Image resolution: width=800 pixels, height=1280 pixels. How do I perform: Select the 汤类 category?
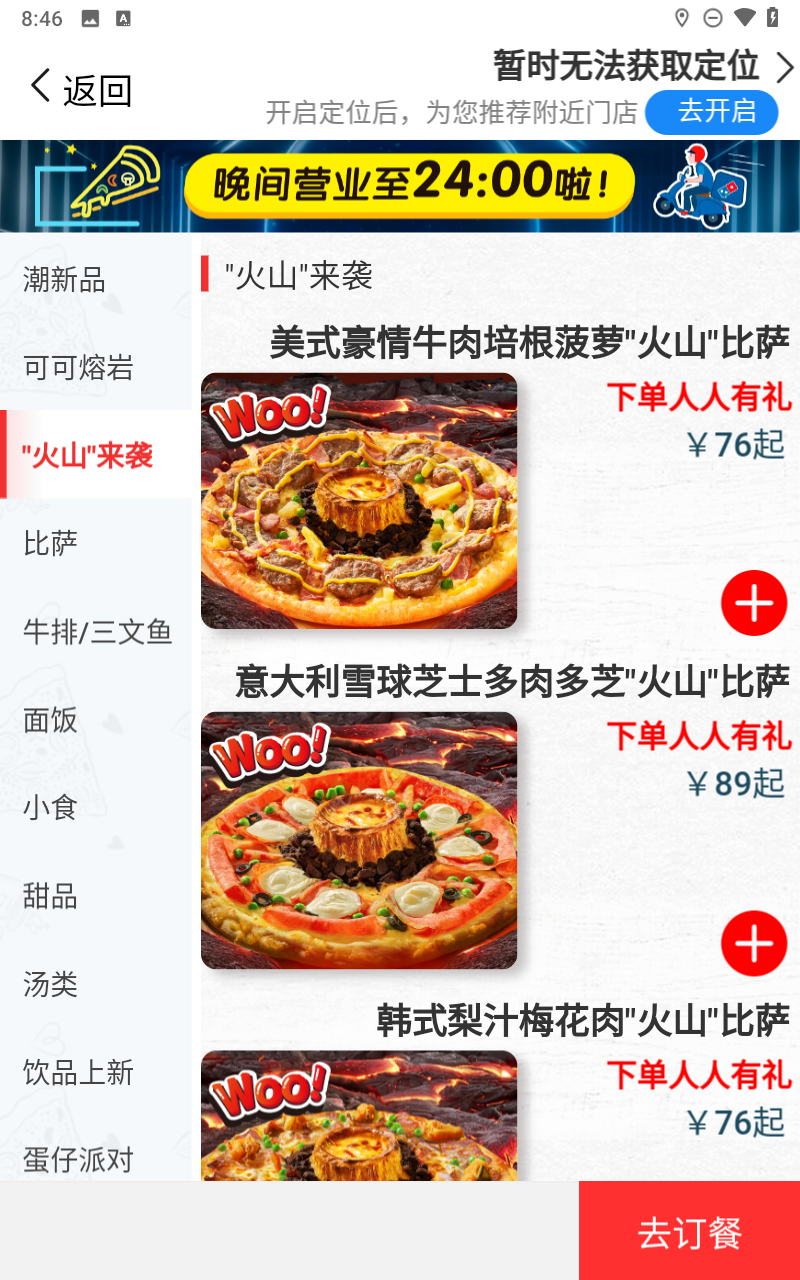[50, 985]
